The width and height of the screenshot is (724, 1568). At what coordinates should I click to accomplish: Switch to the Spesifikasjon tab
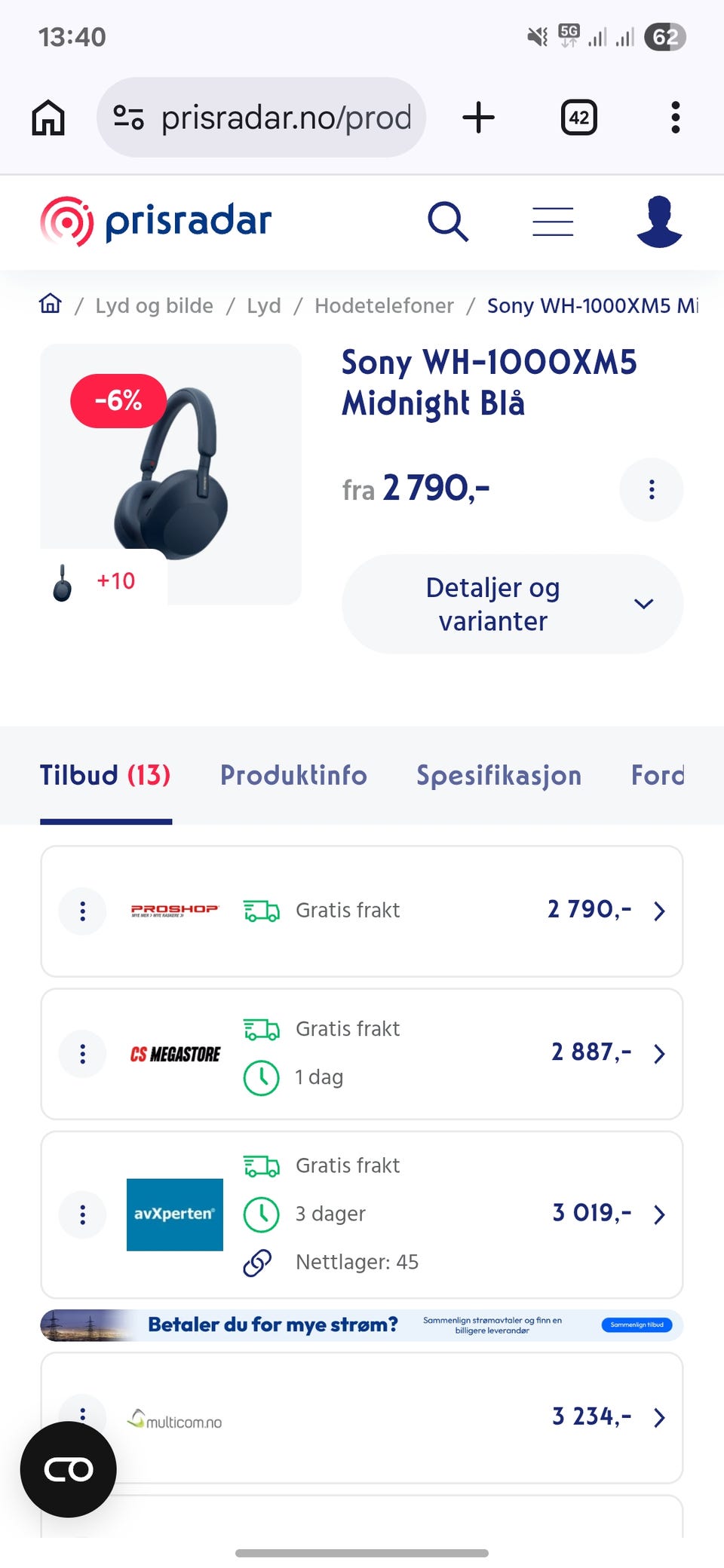point(499,775)
